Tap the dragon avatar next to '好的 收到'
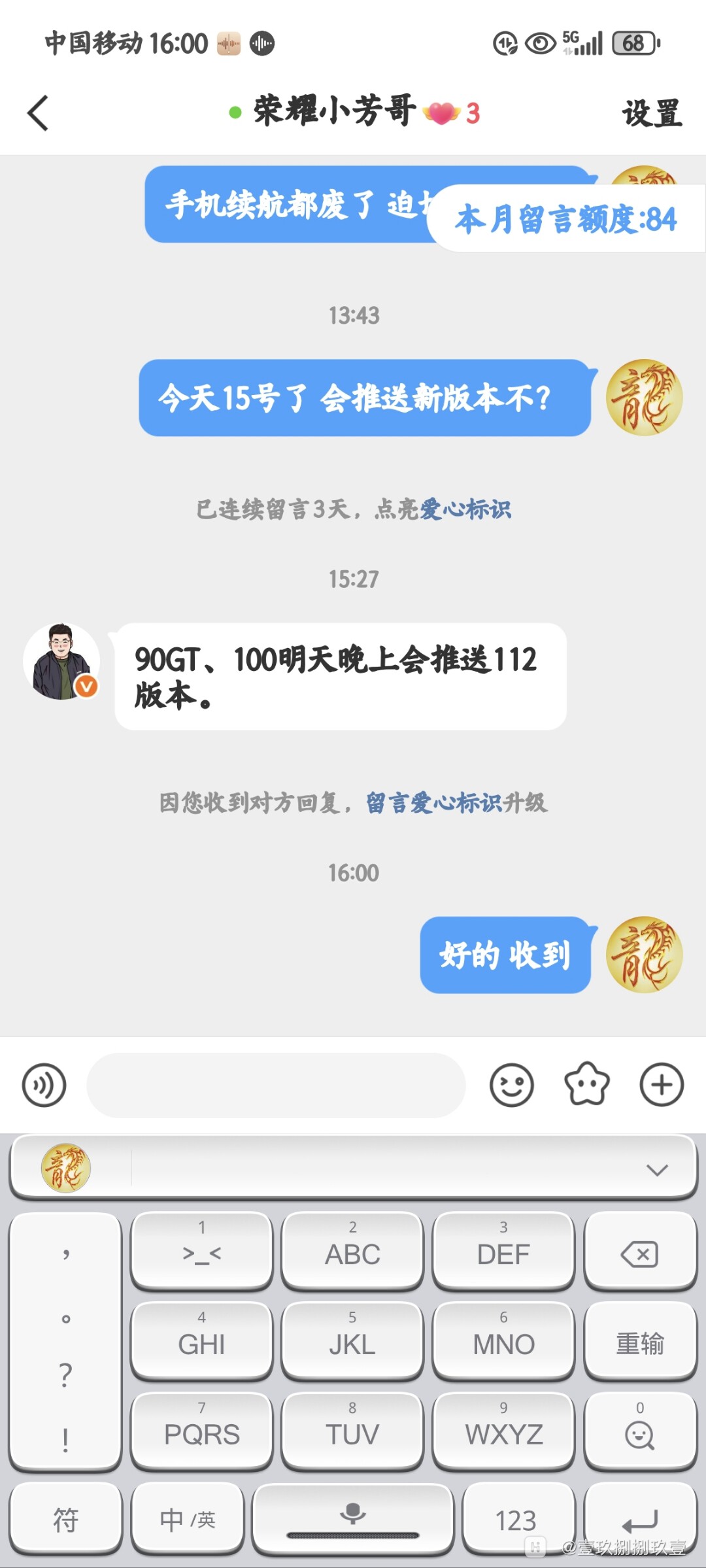 point(643,955)
